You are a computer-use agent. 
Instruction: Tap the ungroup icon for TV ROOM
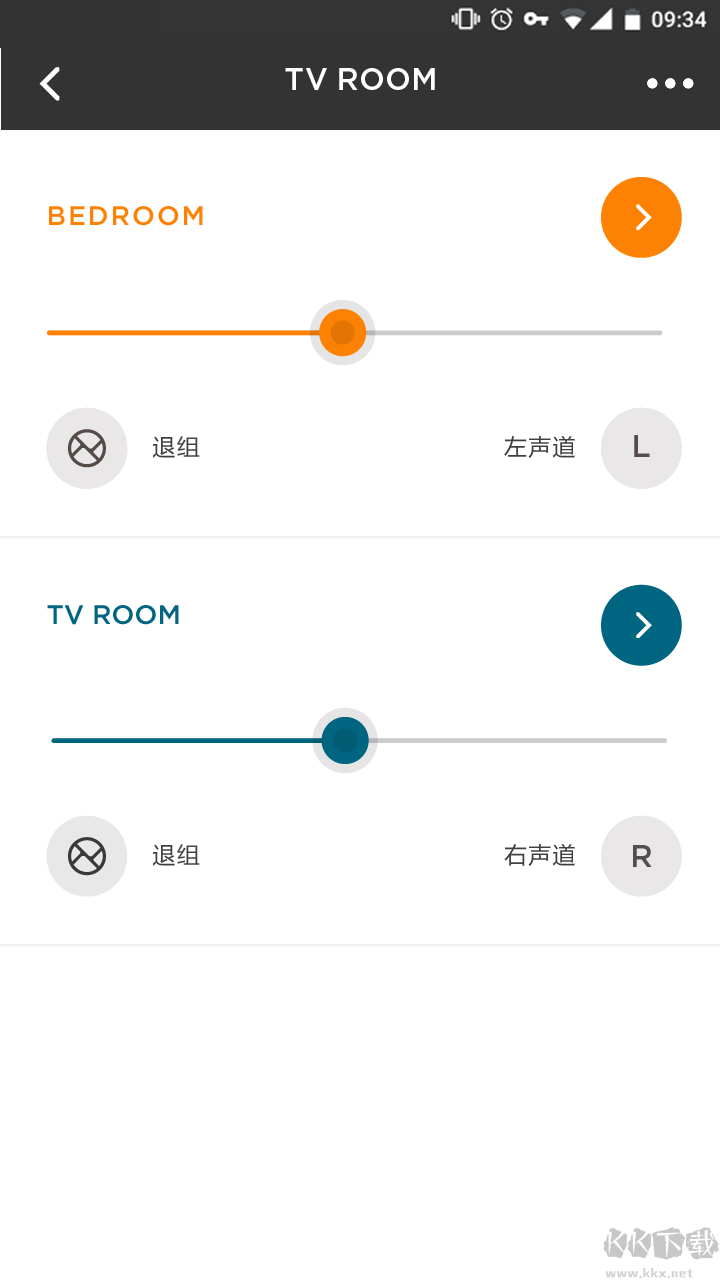tap(87, 856)
